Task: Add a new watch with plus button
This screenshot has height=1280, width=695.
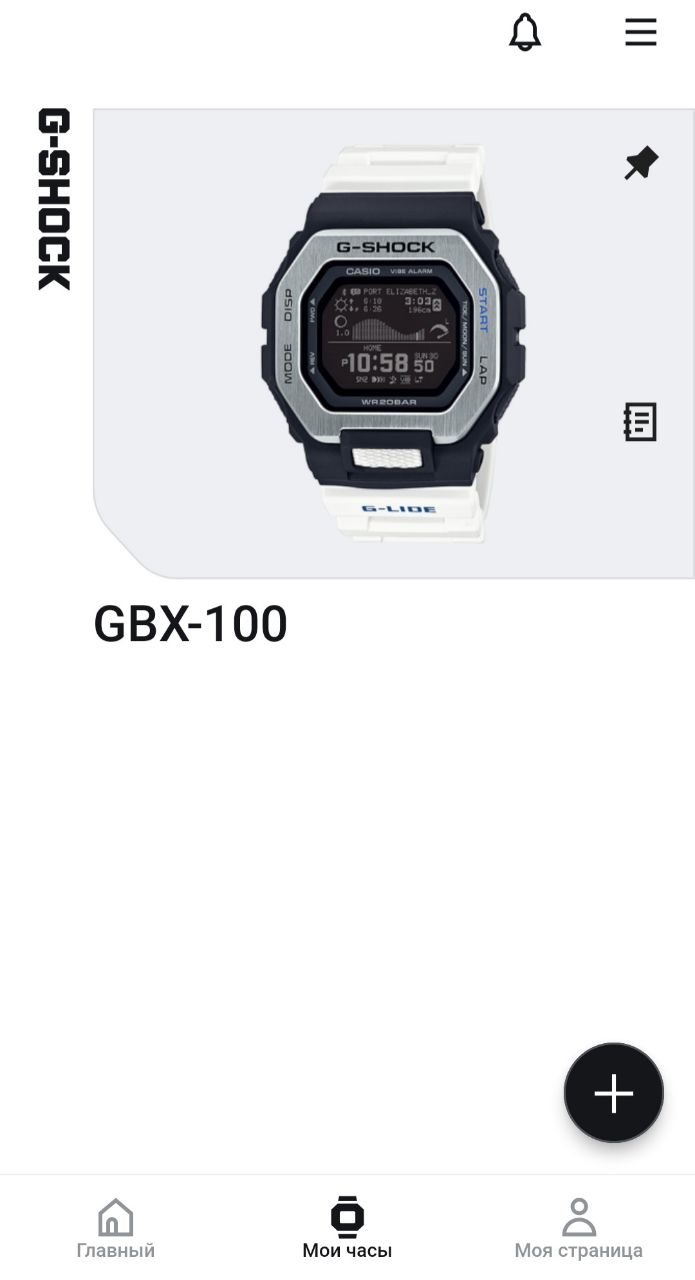Action: pos(613,1093)
